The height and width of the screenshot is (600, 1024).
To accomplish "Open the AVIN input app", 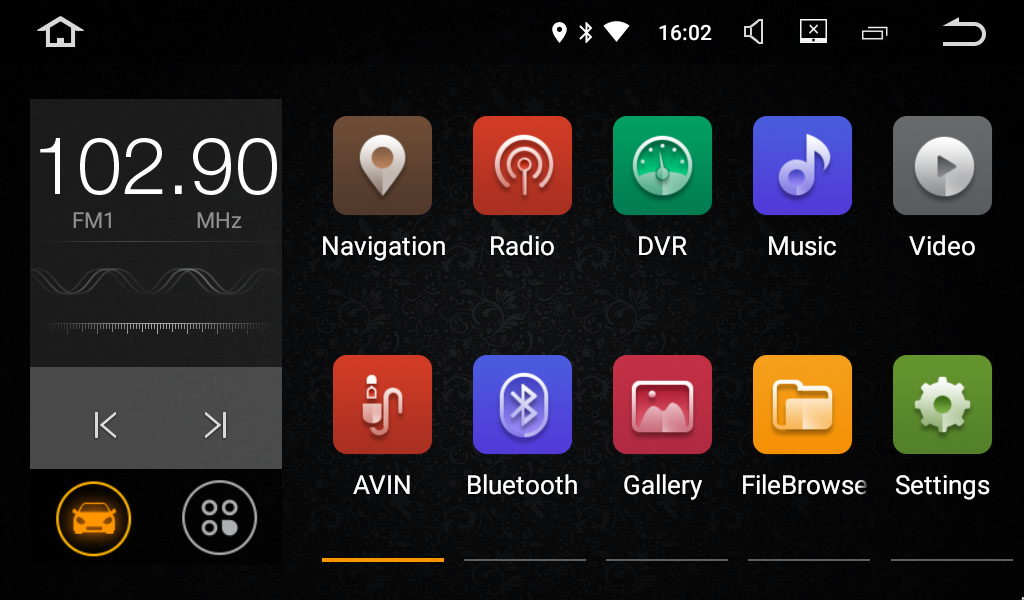I will pos(382,405).
